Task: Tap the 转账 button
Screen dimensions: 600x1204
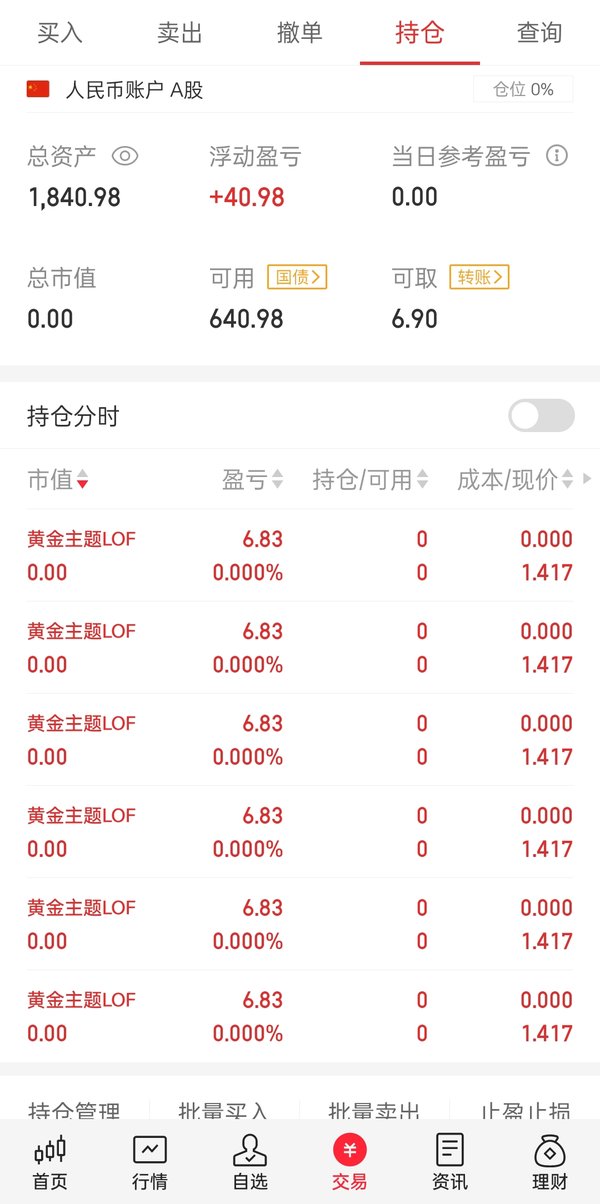Action: (479, 277)
